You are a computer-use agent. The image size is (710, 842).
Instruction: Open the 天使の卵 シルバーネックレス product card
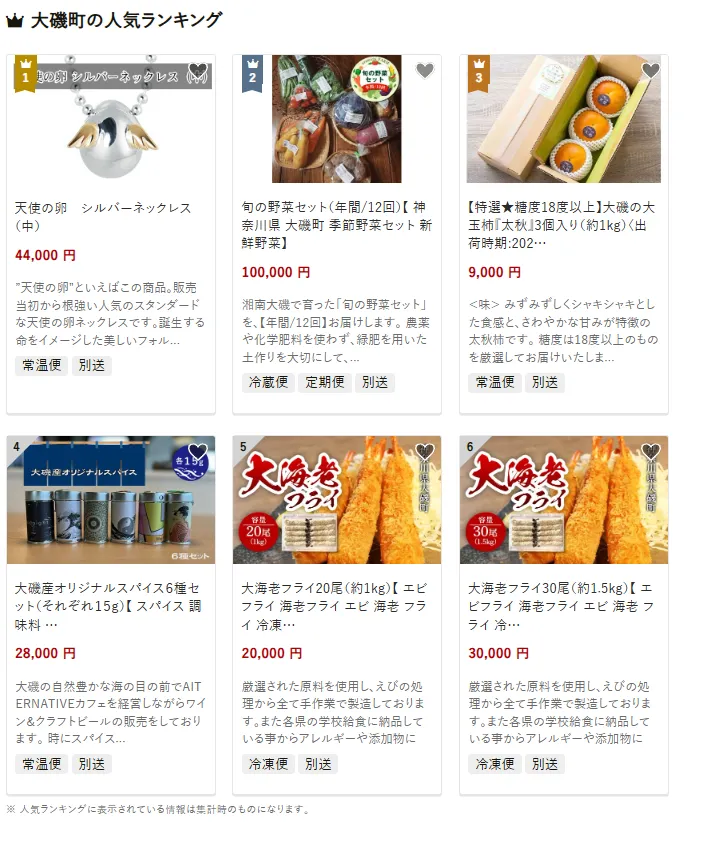tap(103, 217)
